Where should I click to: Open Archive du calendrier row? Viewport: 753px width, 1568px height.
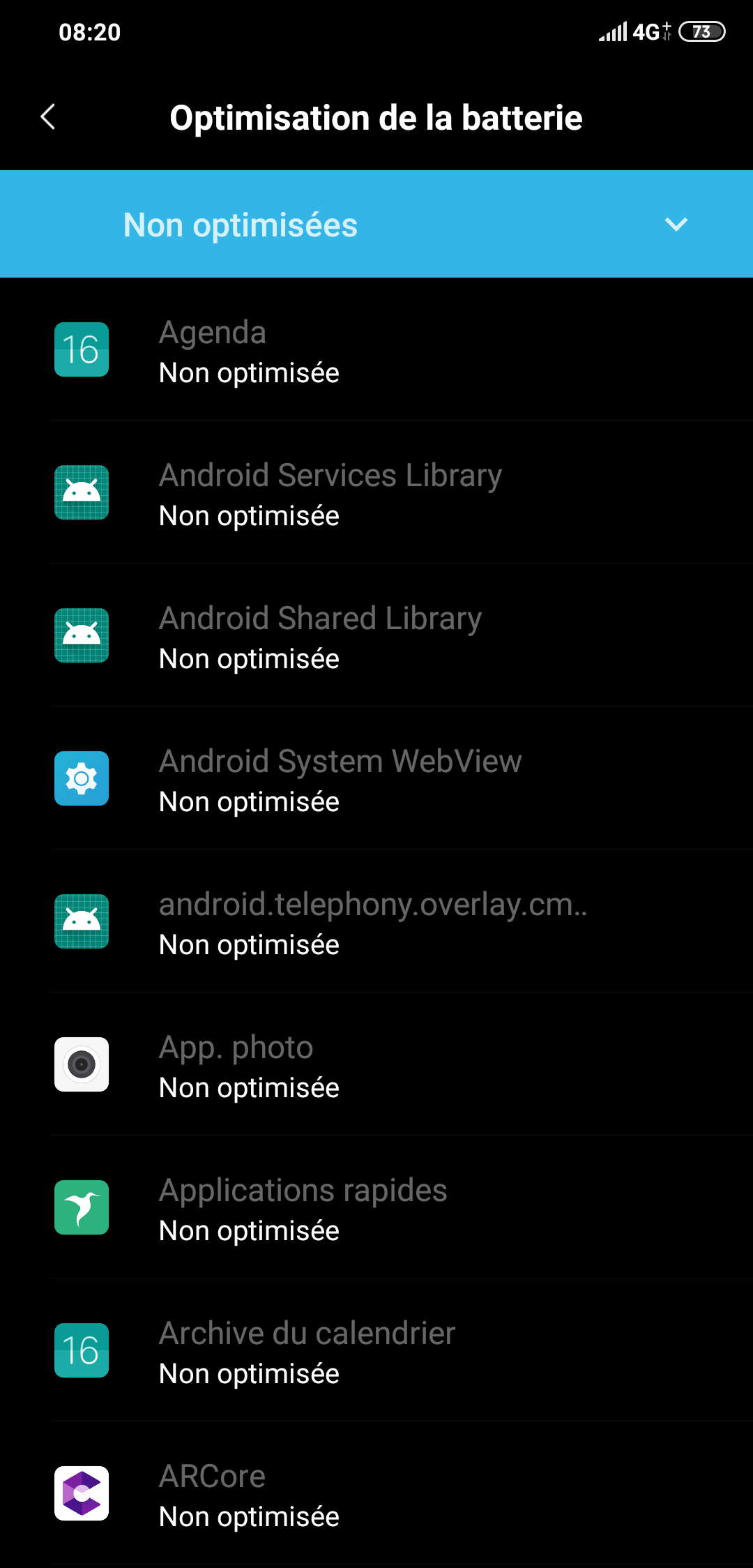[x=376, y=1350]
